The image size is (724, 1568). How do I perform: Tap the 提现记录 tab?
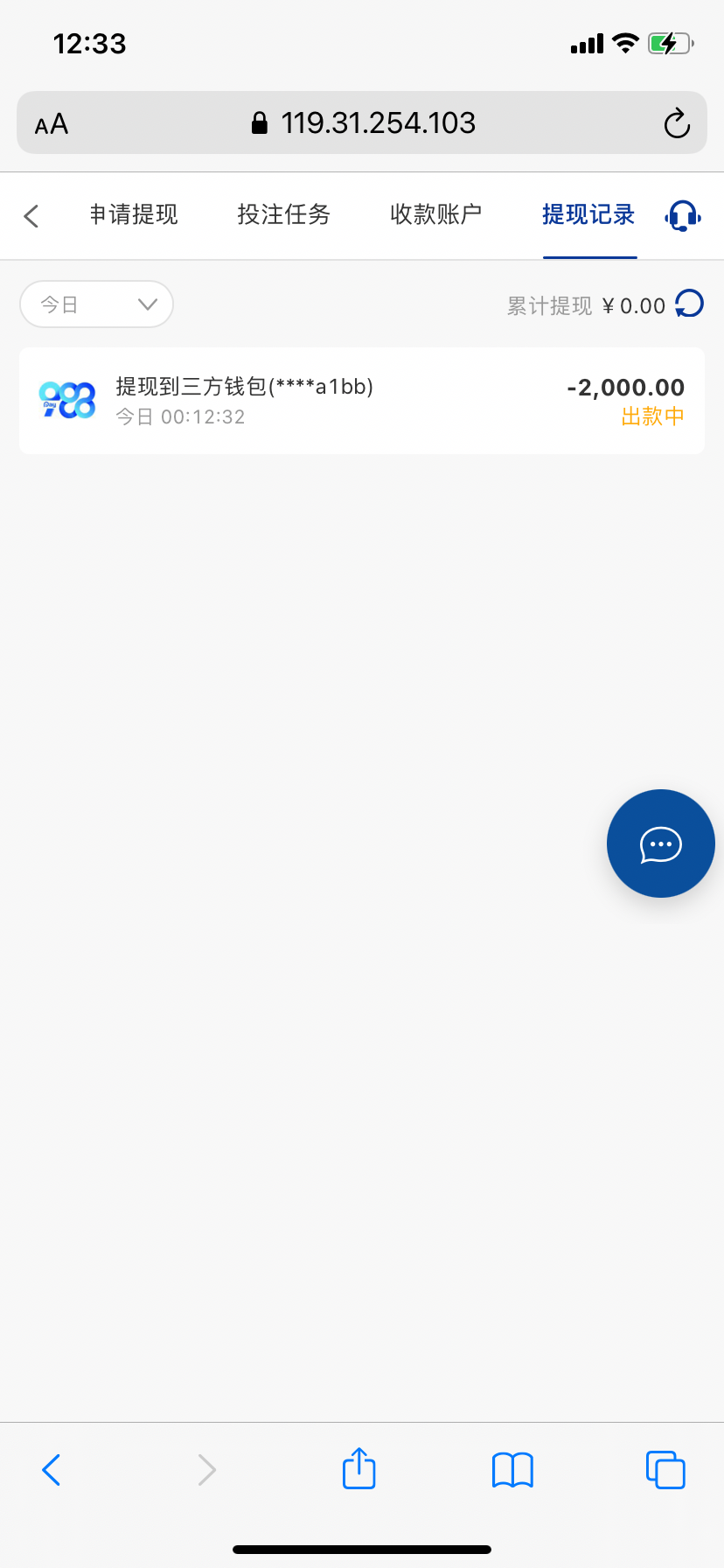point(588,214)
